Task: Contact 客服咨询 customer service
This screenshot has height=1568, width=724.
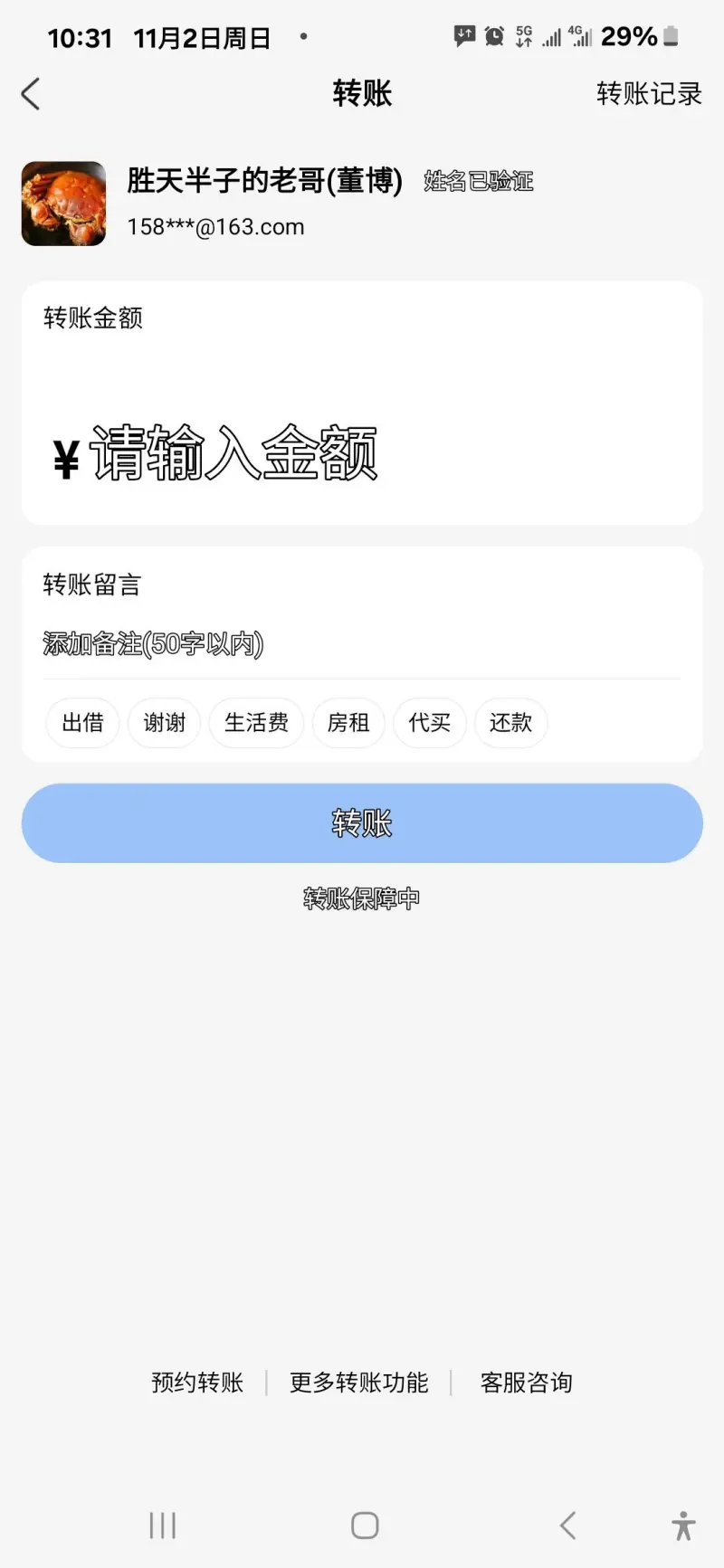Action: coord(526,1383)
